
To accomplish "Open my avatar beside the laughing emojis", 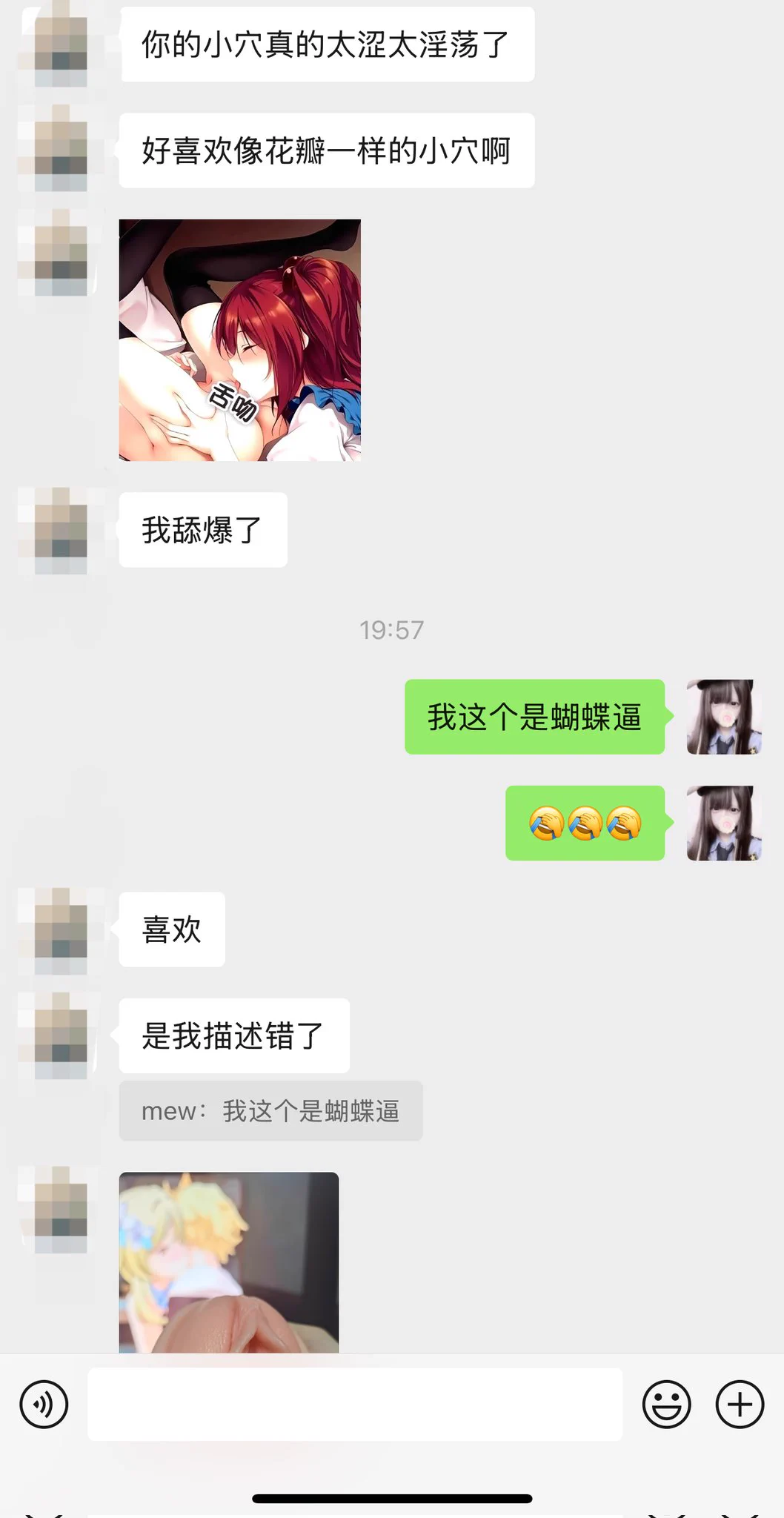I will (723, 823).
